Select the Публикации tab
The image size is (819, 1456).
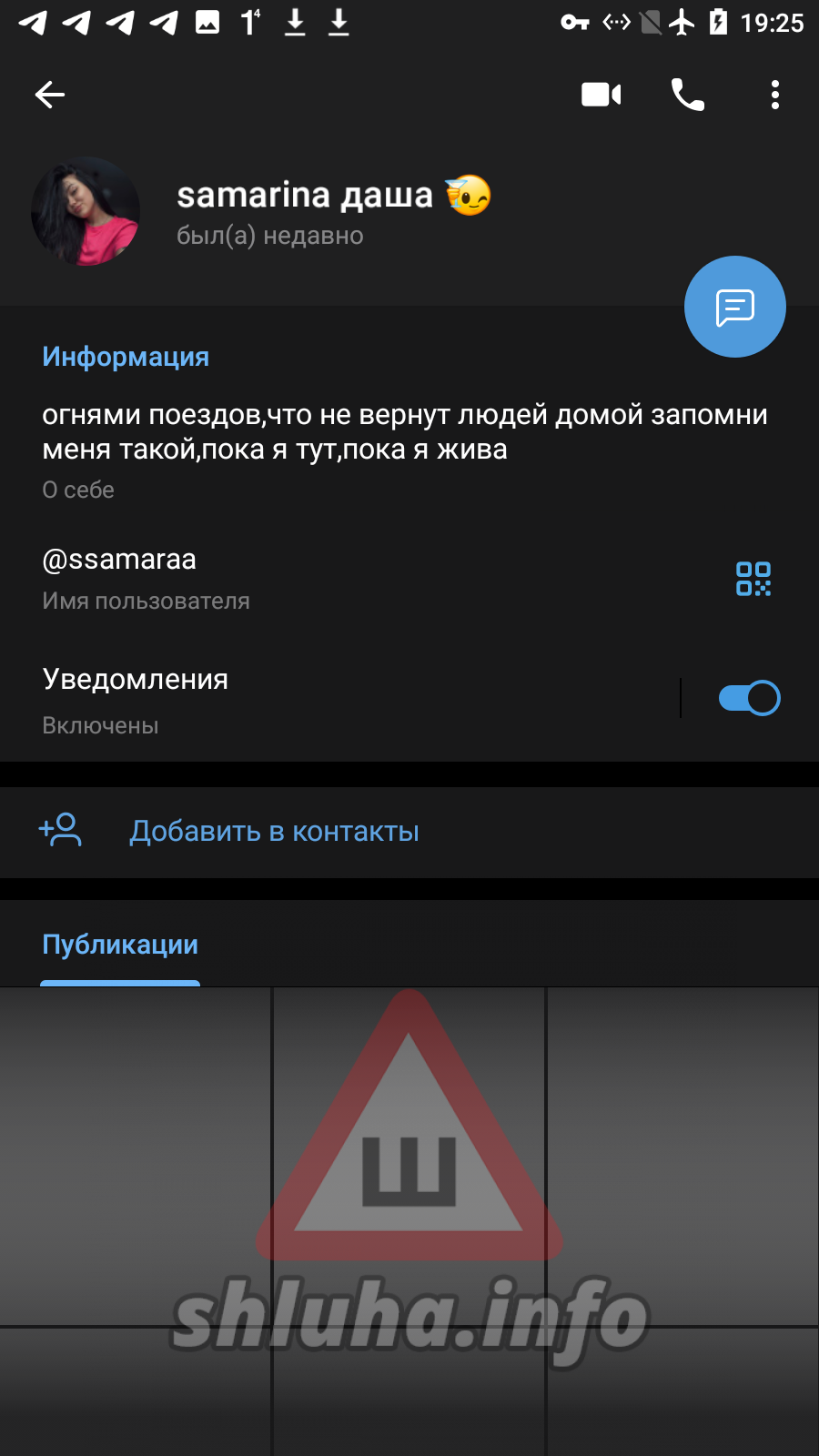coord(120,945)
